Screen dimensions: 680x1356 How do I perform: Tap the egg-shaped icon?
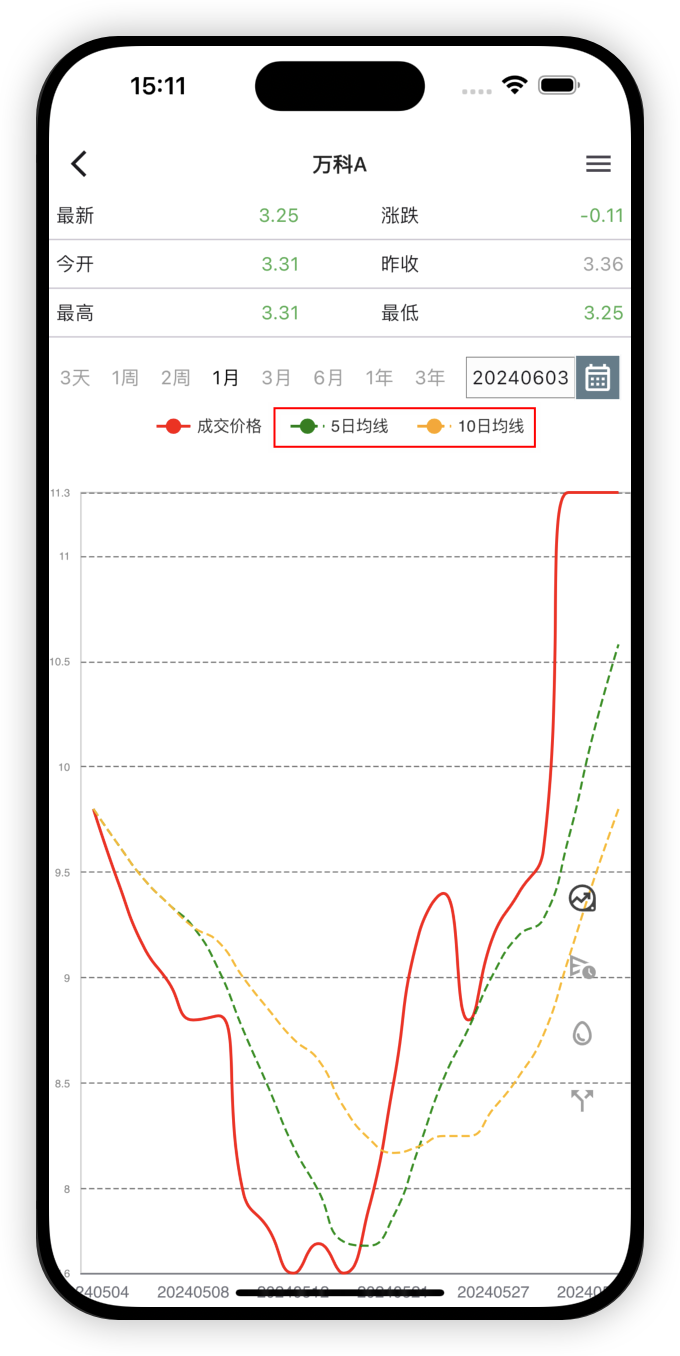click(582, 1033)
